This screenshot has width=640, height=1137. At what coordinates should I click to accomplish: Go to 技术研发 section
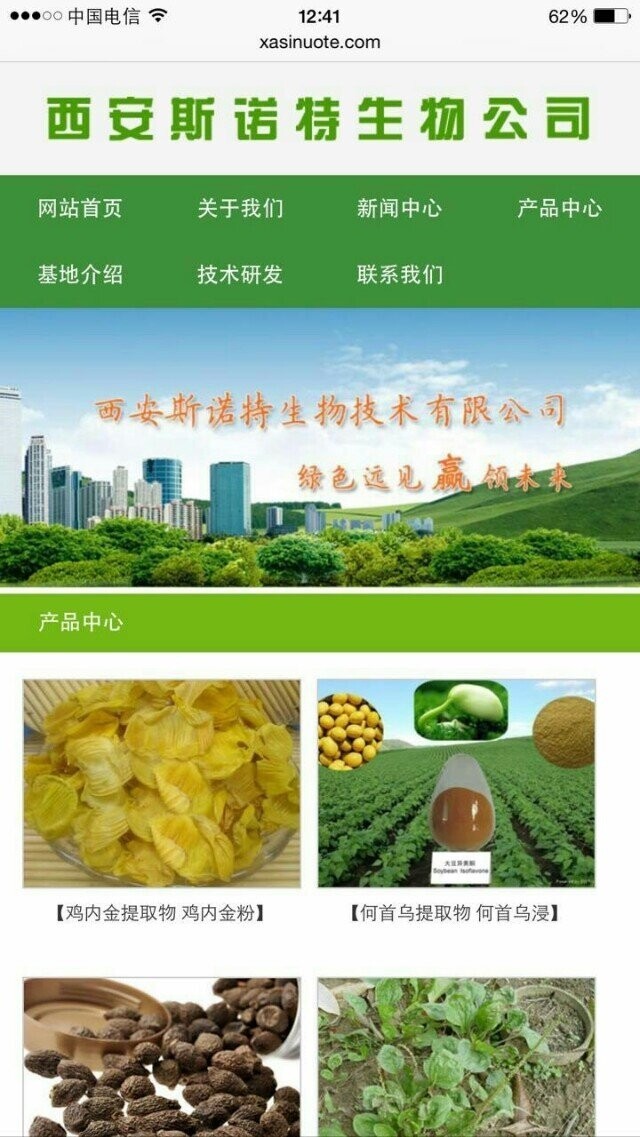point(240,274)
